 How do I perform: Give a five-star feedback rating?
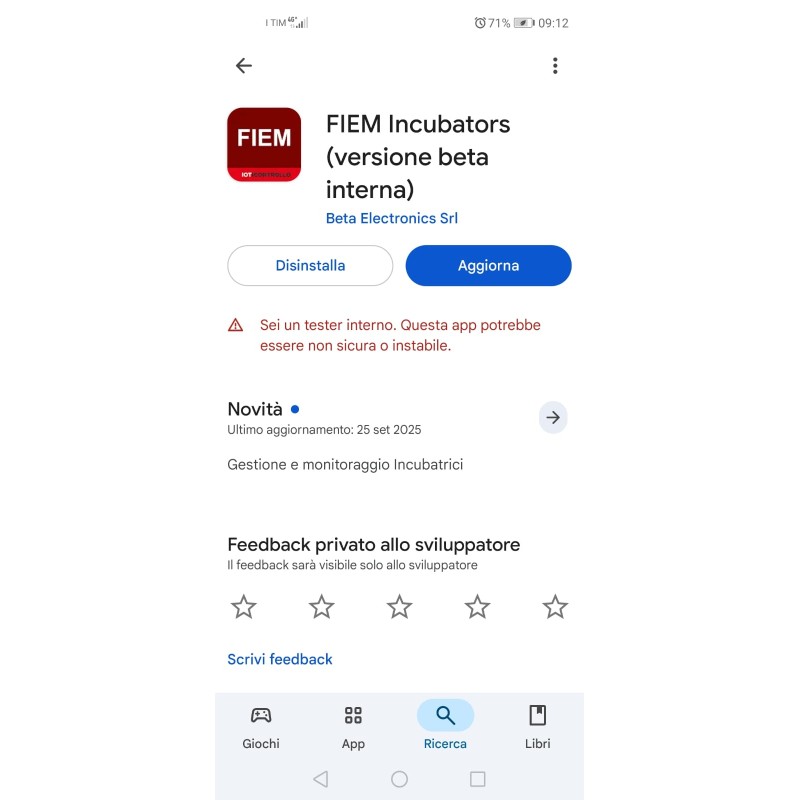(555, 607)
